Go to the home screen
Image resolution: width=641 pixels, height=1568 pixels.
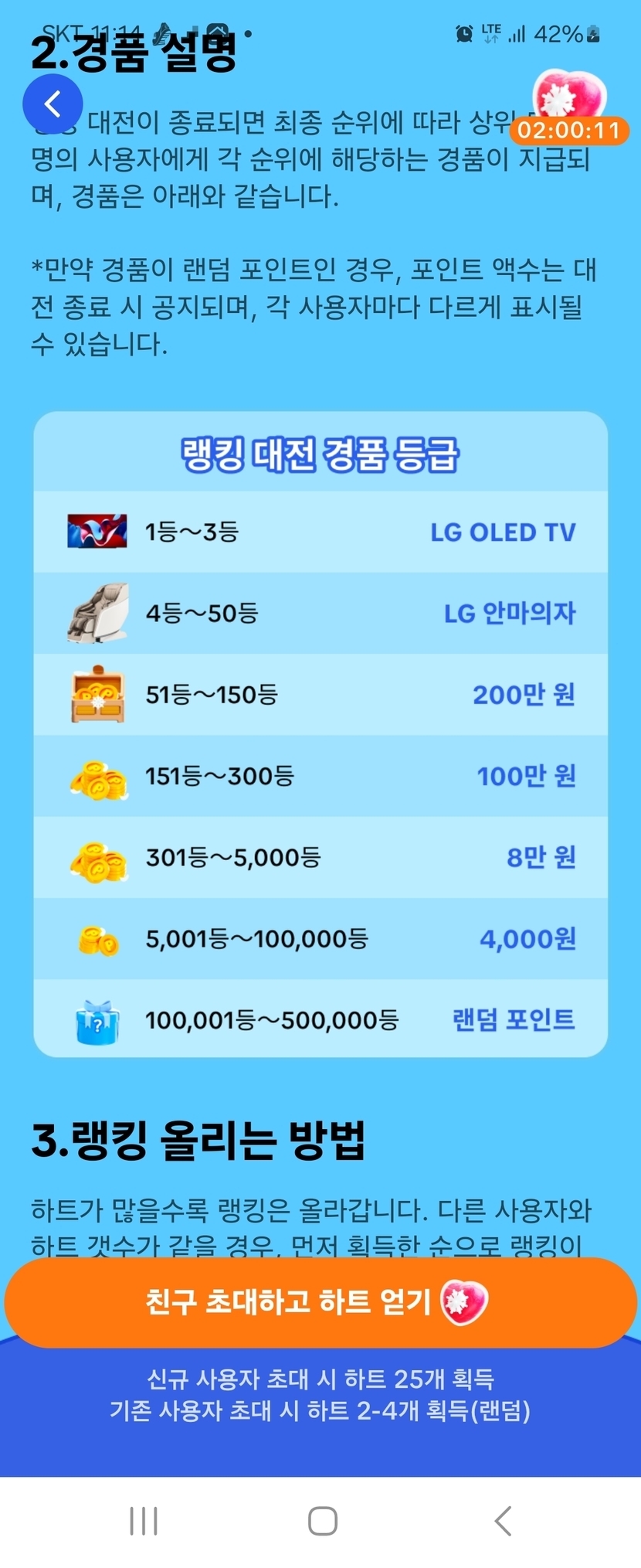point(322,1521)
